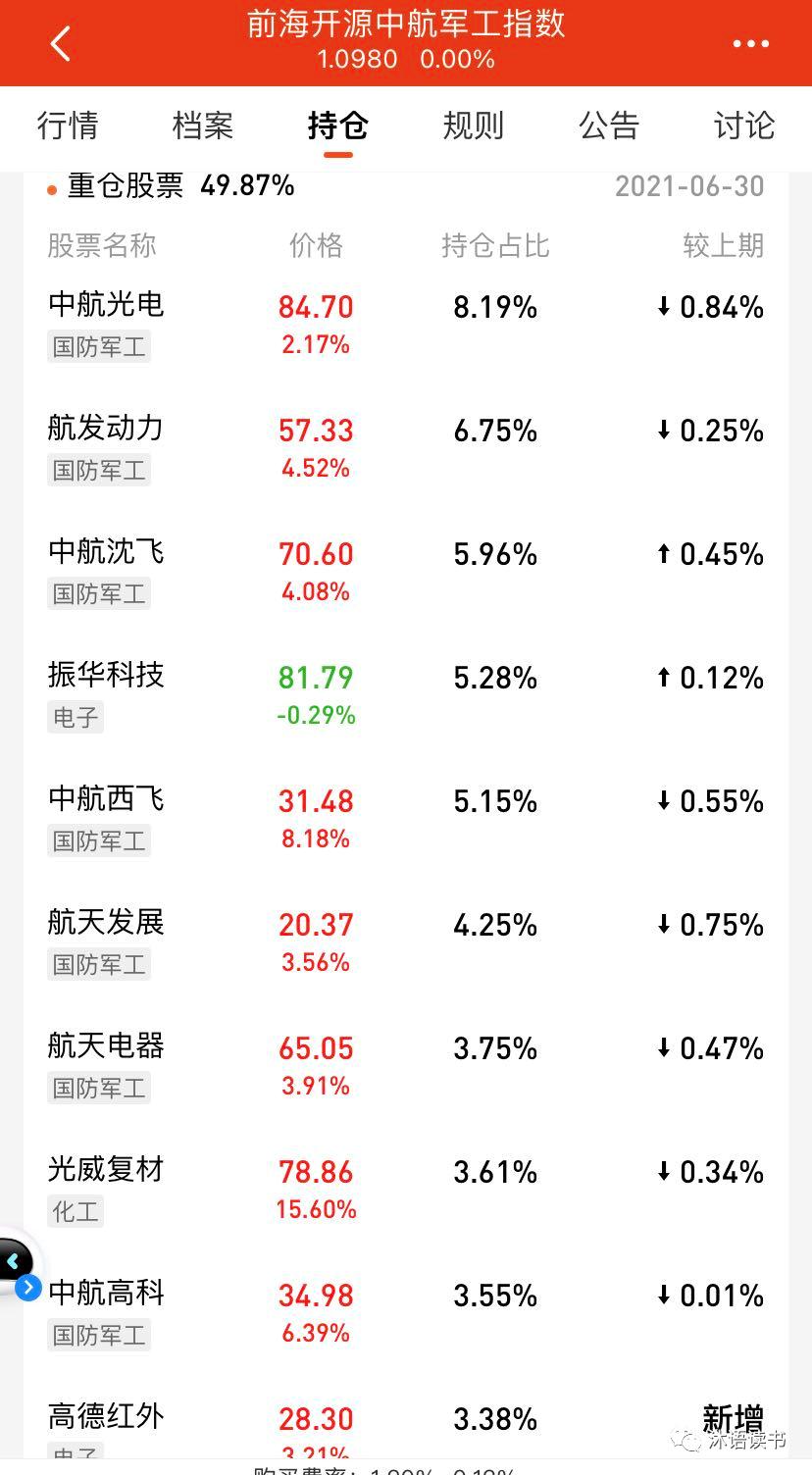Open the 规则 tab
Viewport: 812px width, 1475px height.
473,127
